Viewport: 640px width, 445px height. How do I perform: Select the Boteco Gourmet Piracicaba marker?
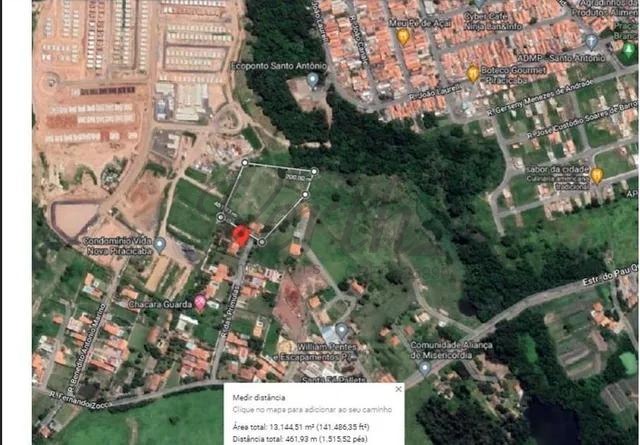[472, 73]
